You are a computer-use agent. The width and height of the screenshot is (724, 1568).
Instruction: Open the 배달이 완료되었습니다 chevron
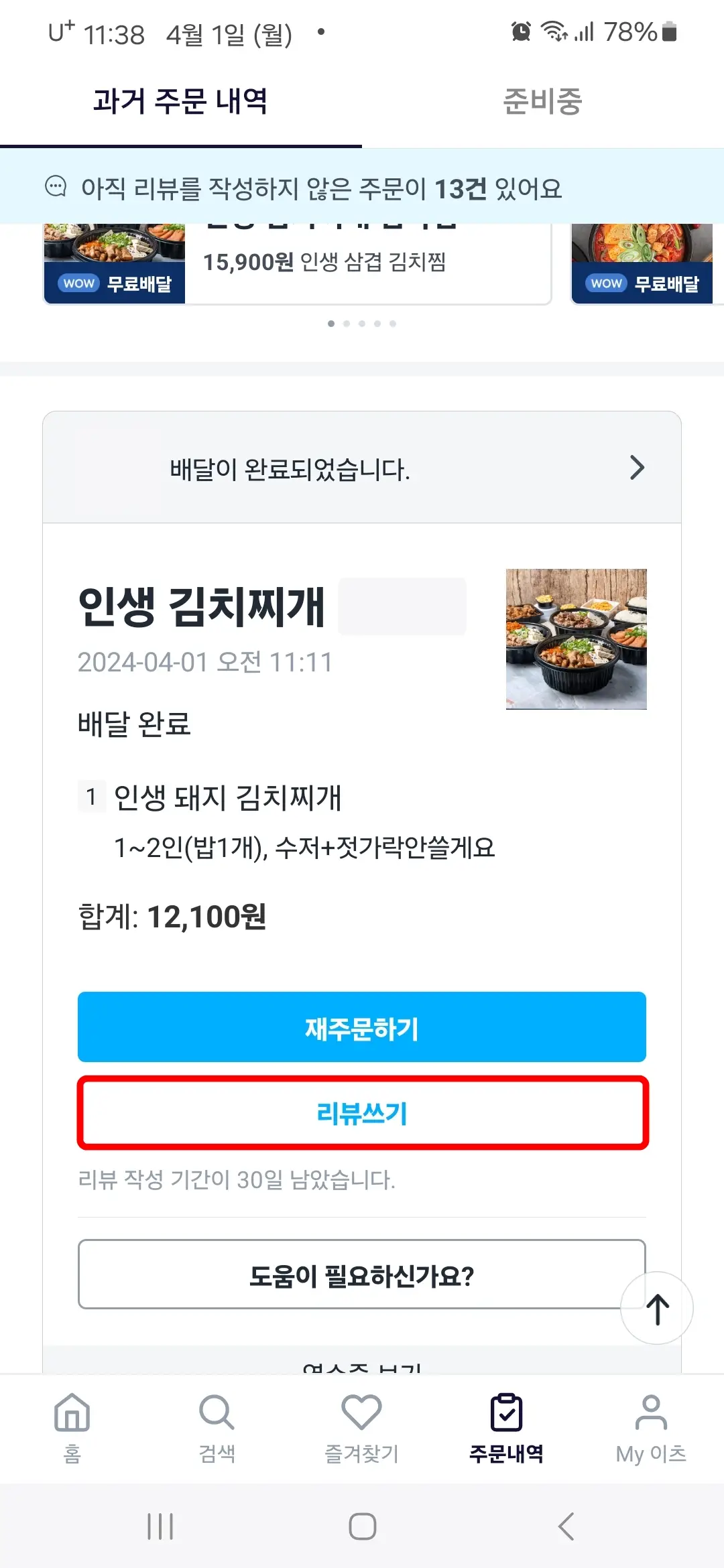point(636,469)
